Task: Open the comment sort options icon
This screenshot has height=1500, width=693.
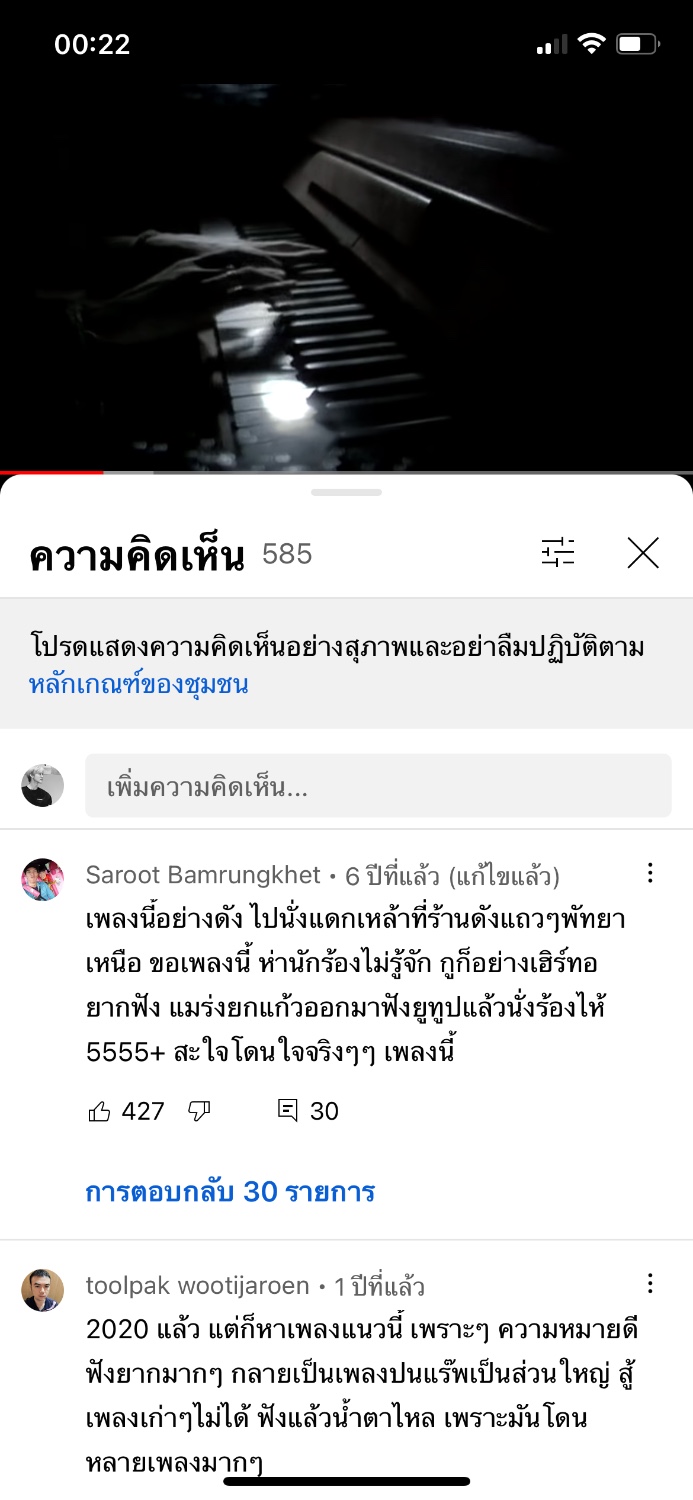Action: (x=558, y=552)
